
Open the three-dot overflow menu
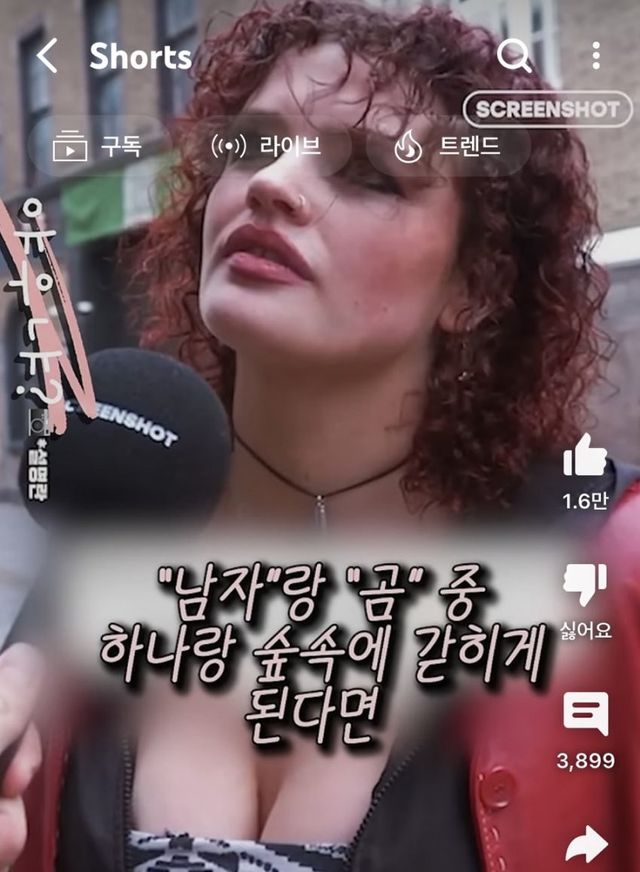596,56
